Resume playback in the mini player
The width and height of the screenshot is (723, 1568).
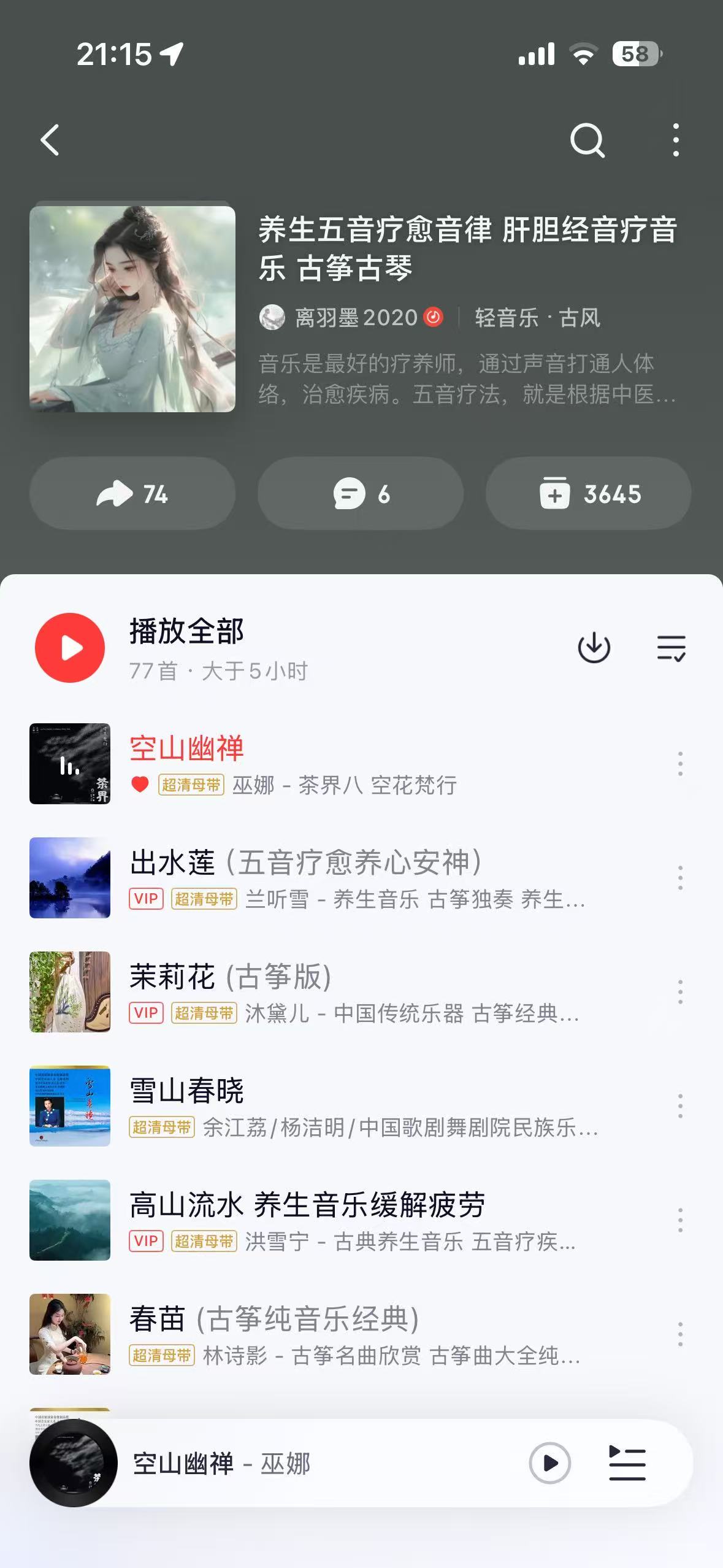click(550, 1463)
